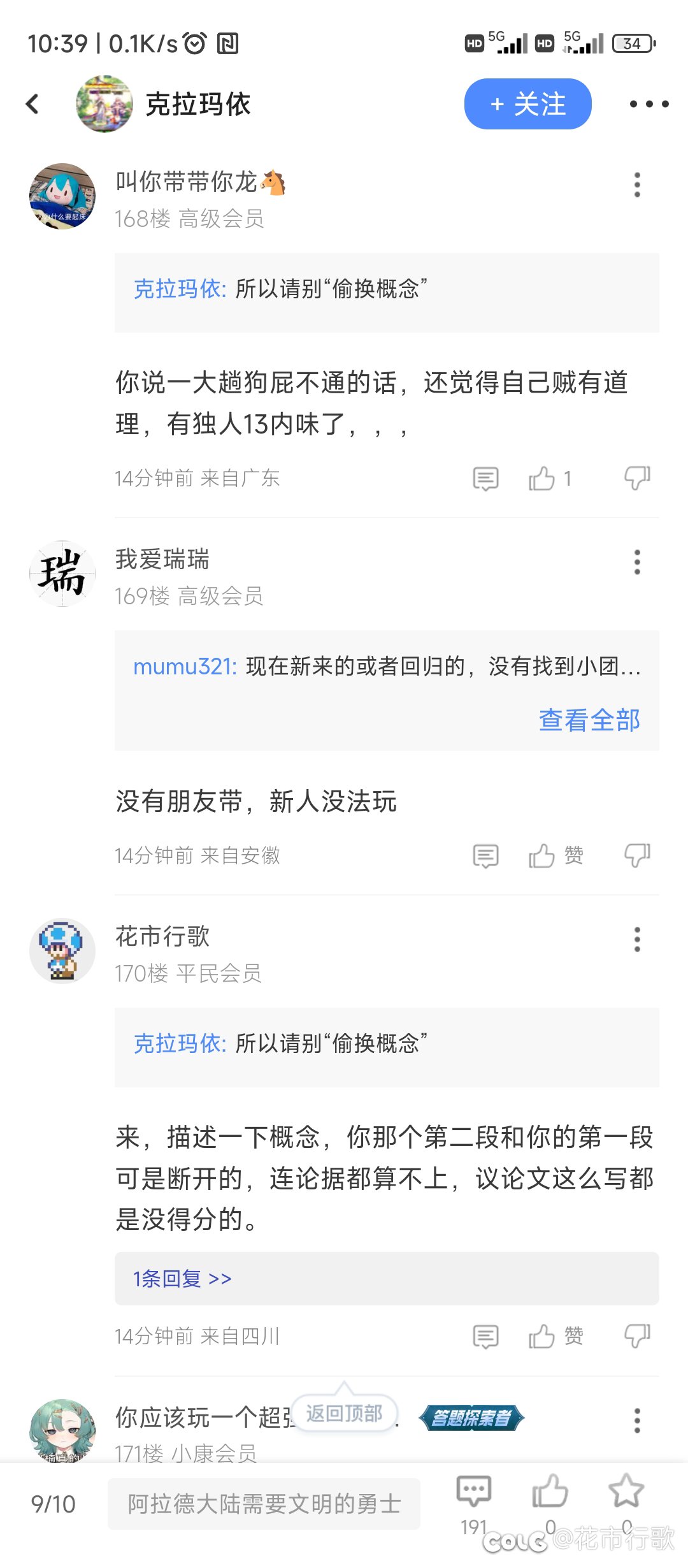Open the 9/10 page selector
The image size is (688, 1568).
(x=53, y=1504)
